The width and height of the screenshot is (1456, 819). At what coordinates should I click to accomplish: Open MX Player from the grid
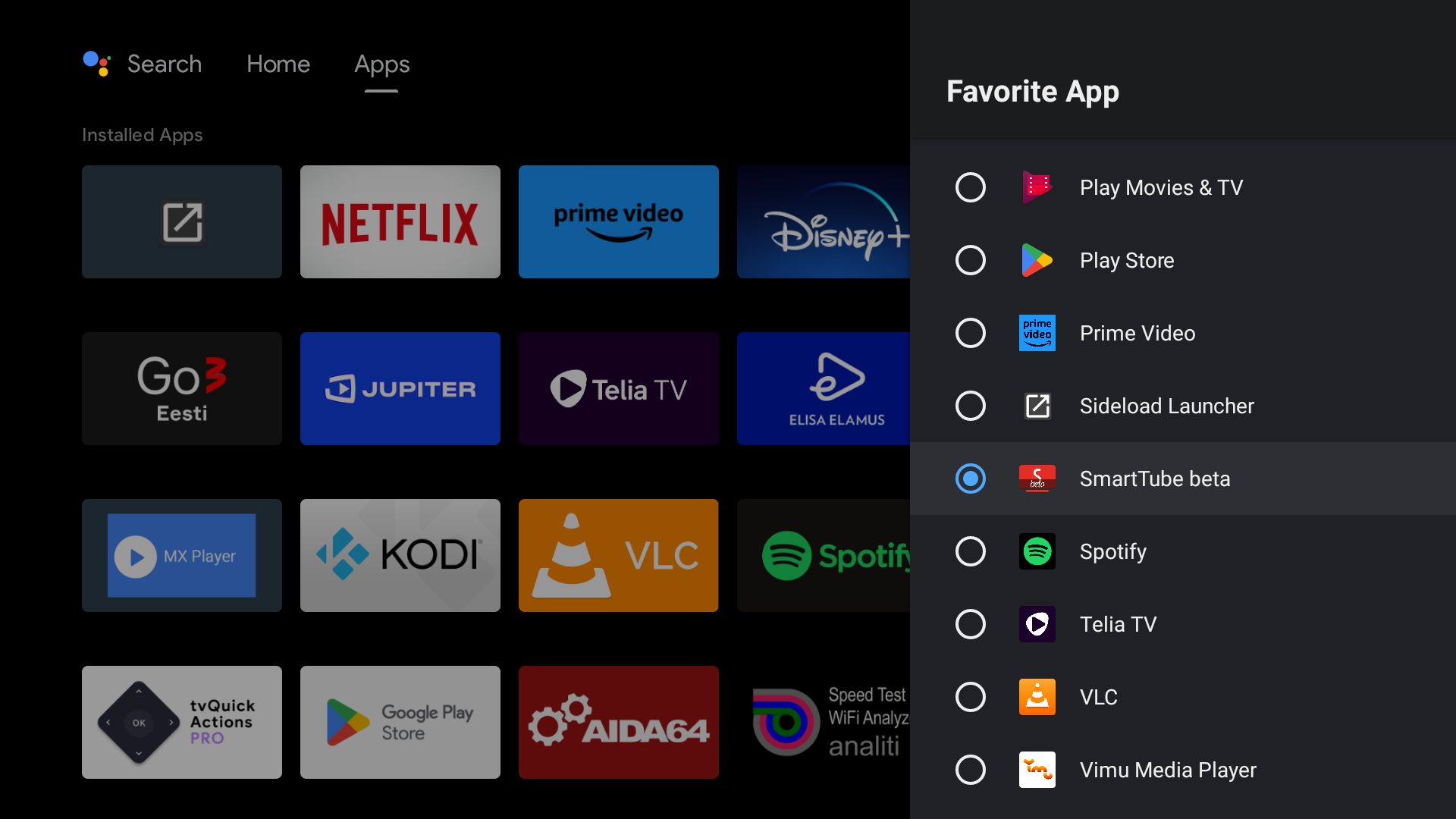182,555
